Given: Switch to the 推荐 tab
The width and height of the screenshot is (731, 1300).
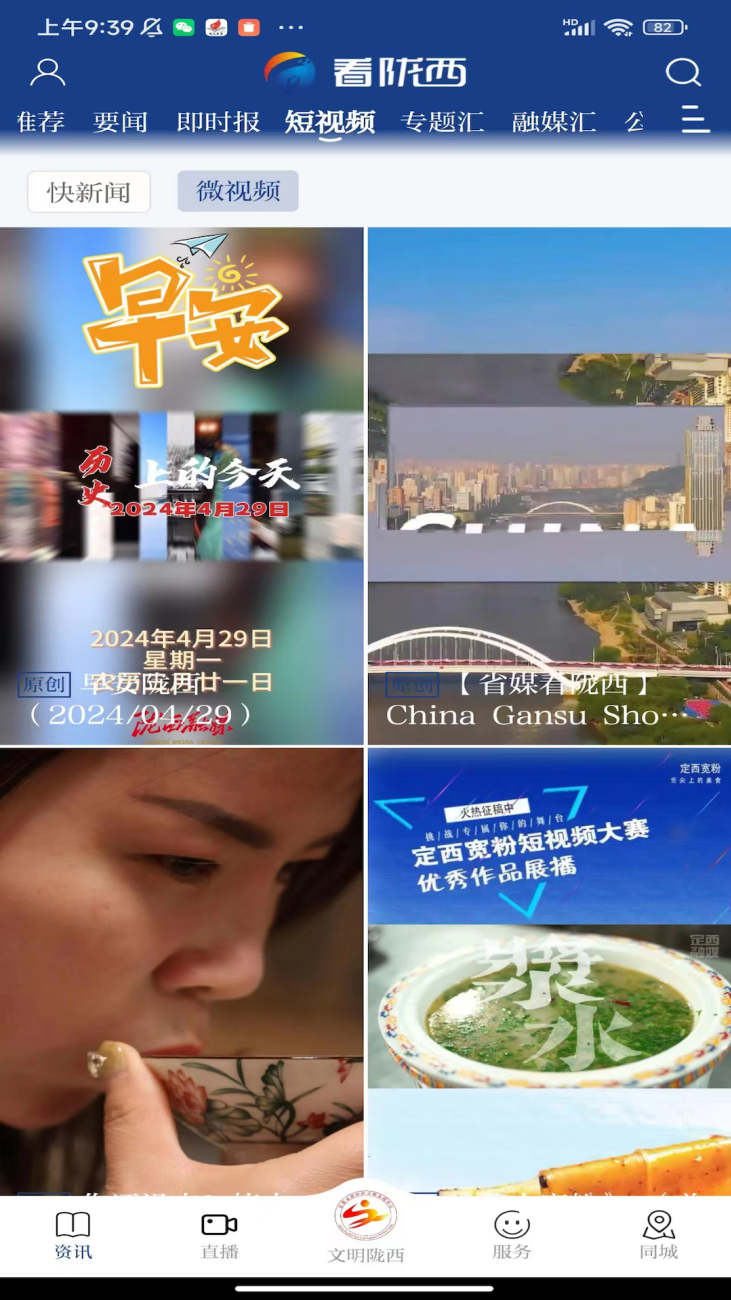Looking at the screenshot, I should tap(41, 122).
